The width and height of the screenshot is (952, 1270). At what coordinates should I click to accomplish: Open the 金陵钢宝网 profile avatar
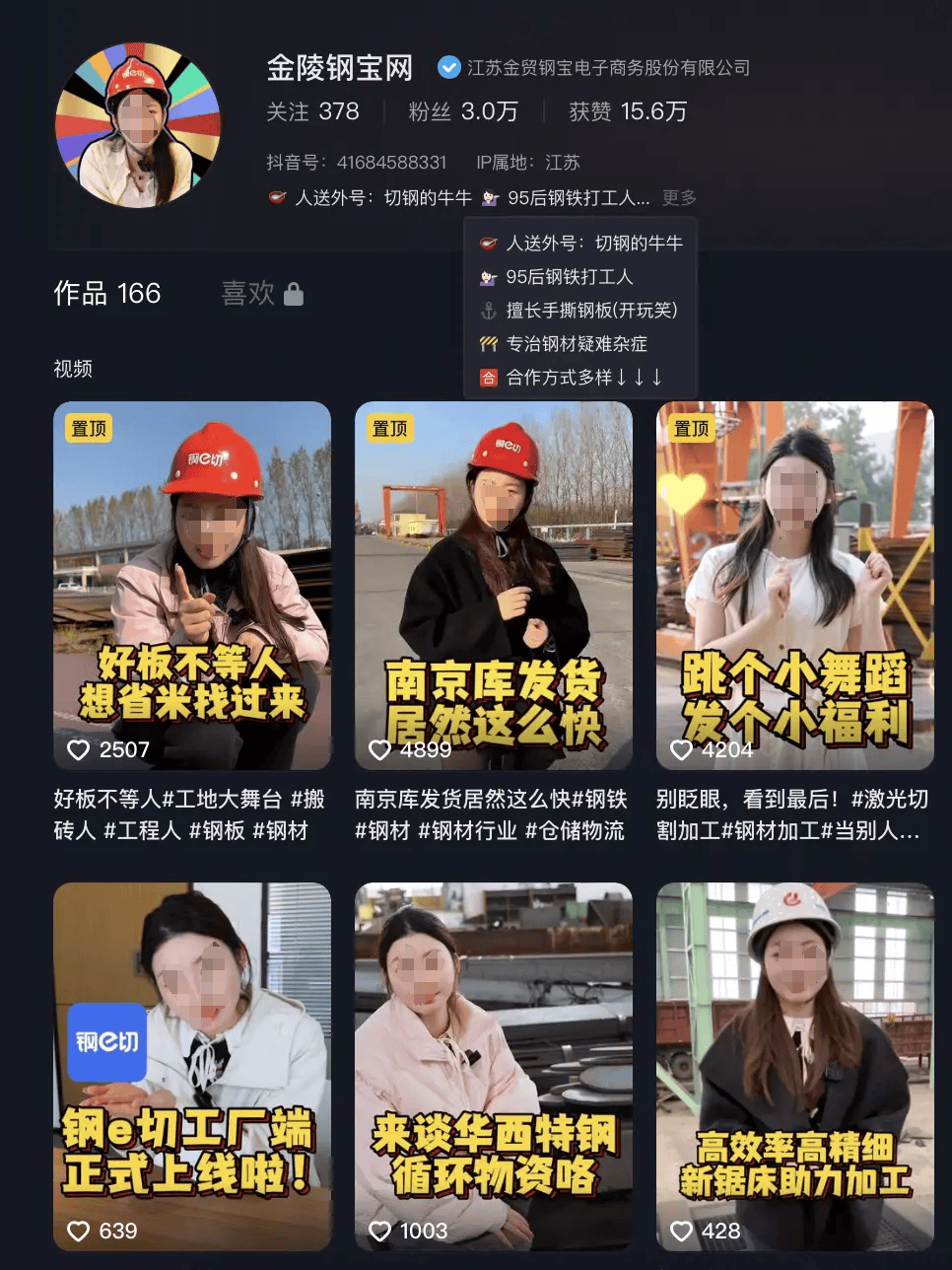pyautogui.click(x=138, y=125)
